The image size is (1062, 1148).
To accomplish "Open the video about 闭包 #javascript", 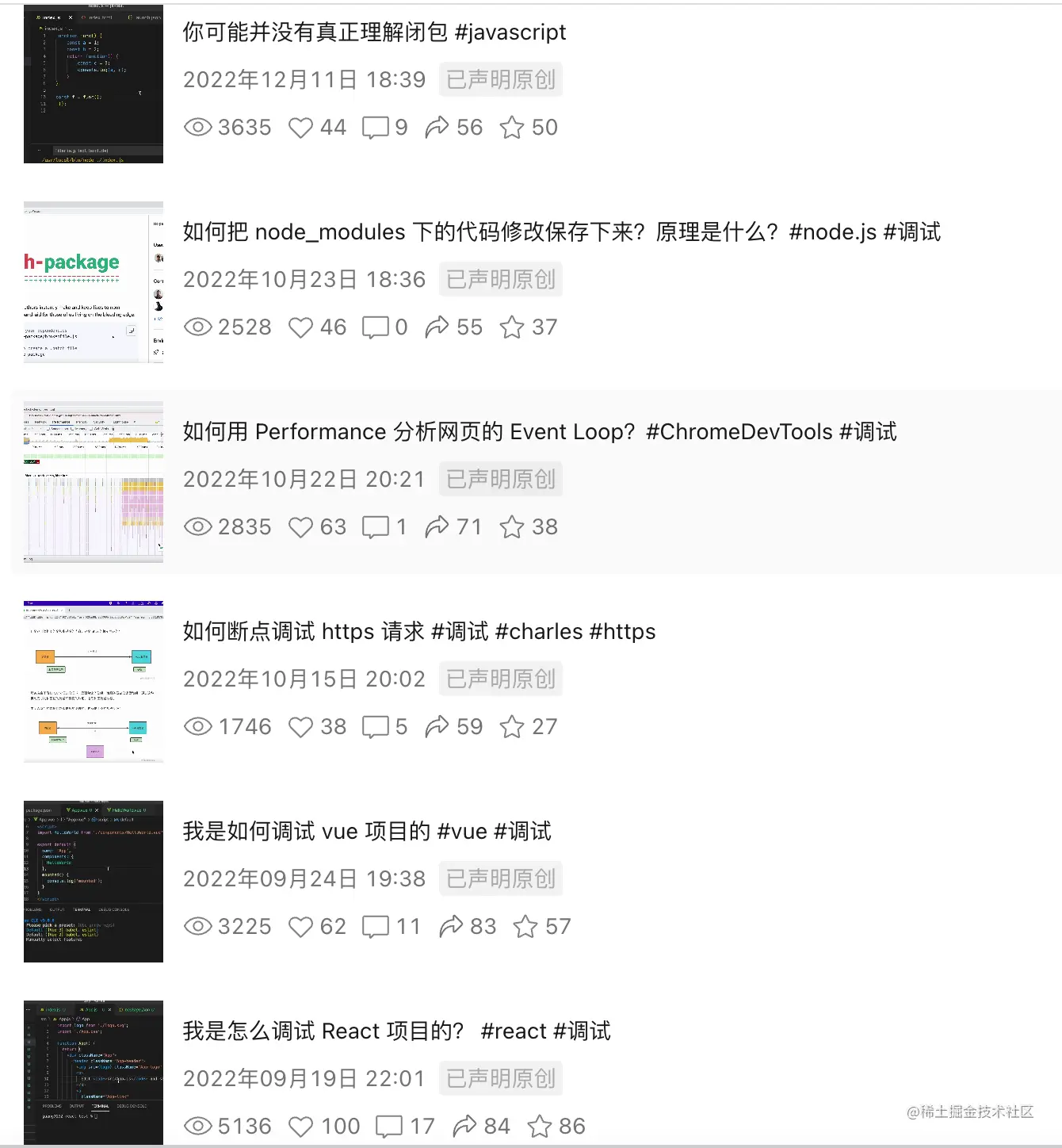I will pyautogui.click(x=374, y=33).
